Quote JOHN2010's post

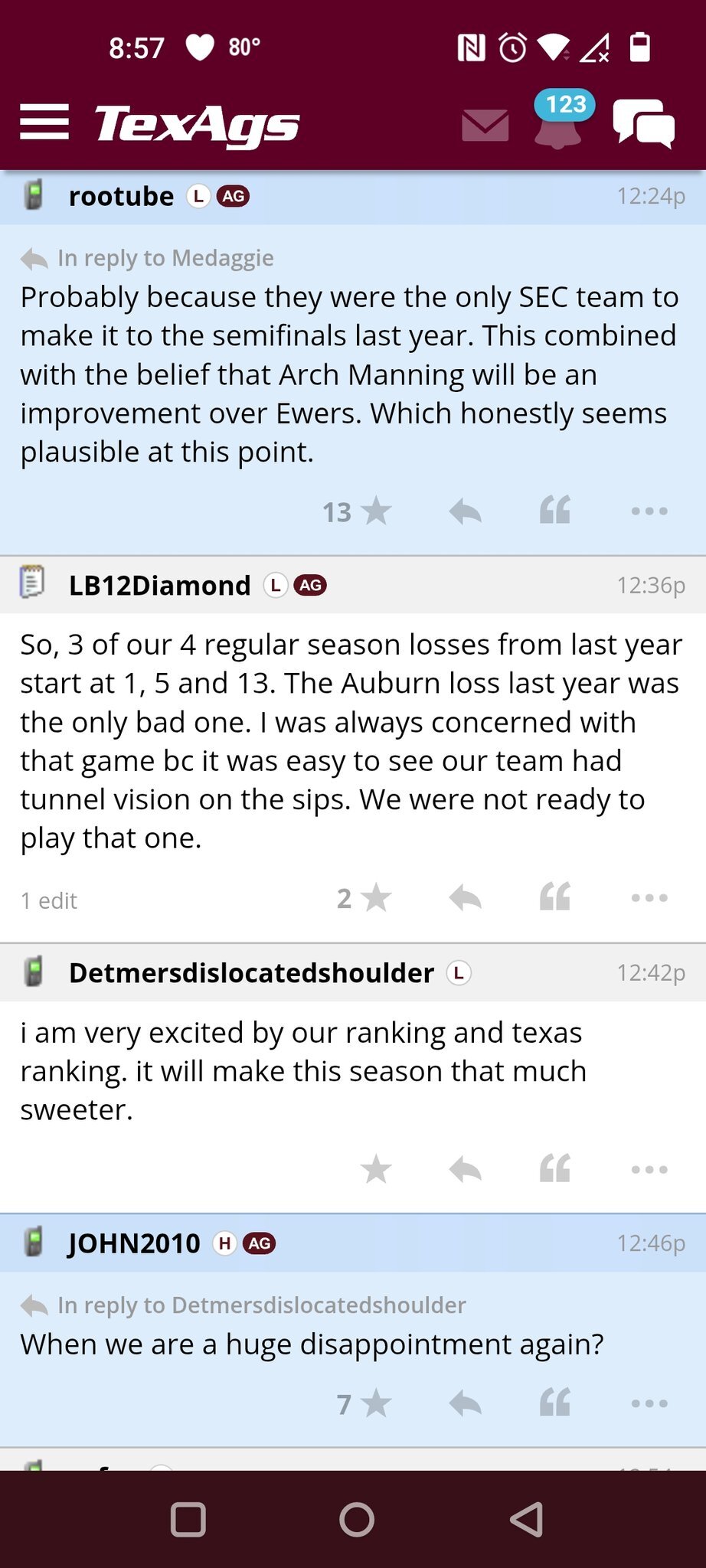pos(555,1403)
